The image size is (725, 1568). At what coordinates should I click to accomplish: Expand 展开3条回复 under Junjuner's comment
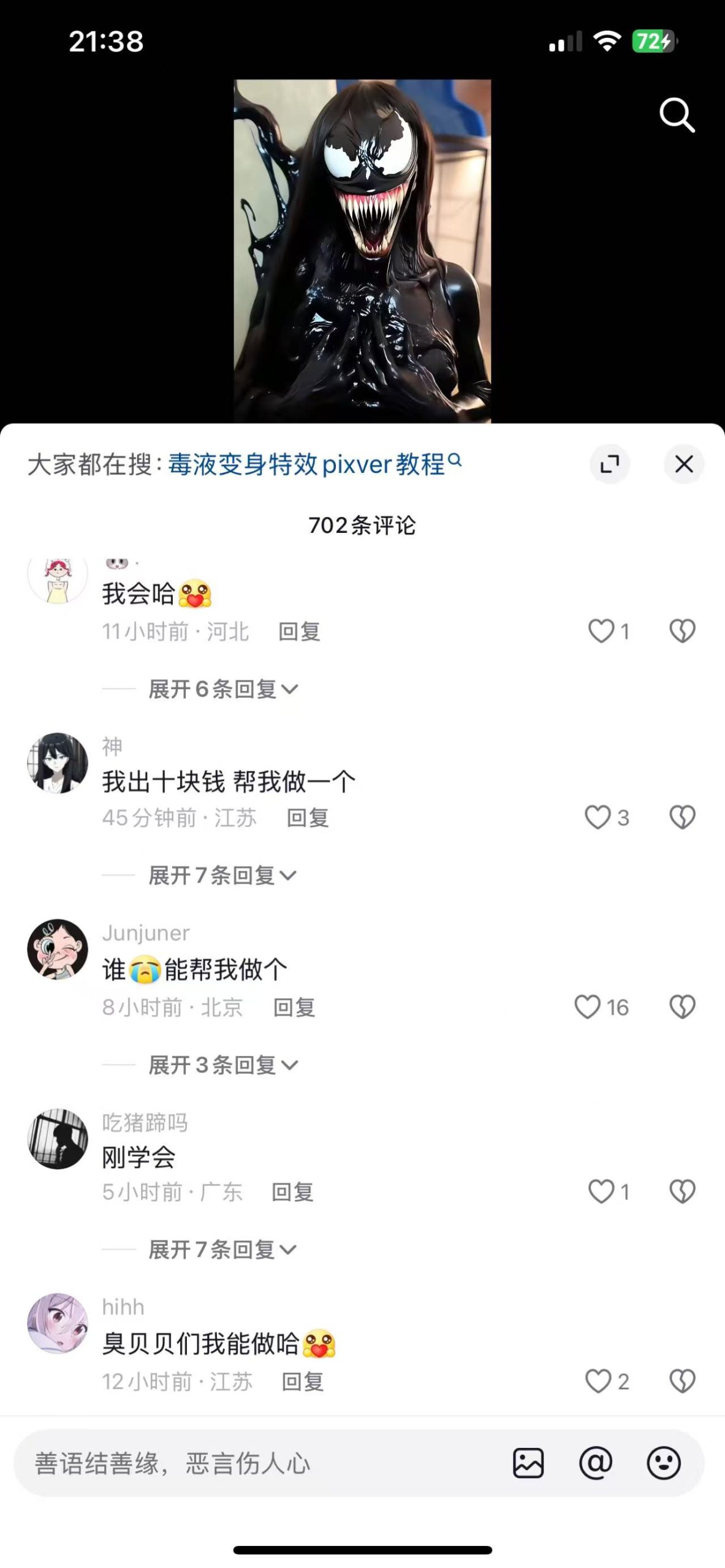click(222, 1065)
